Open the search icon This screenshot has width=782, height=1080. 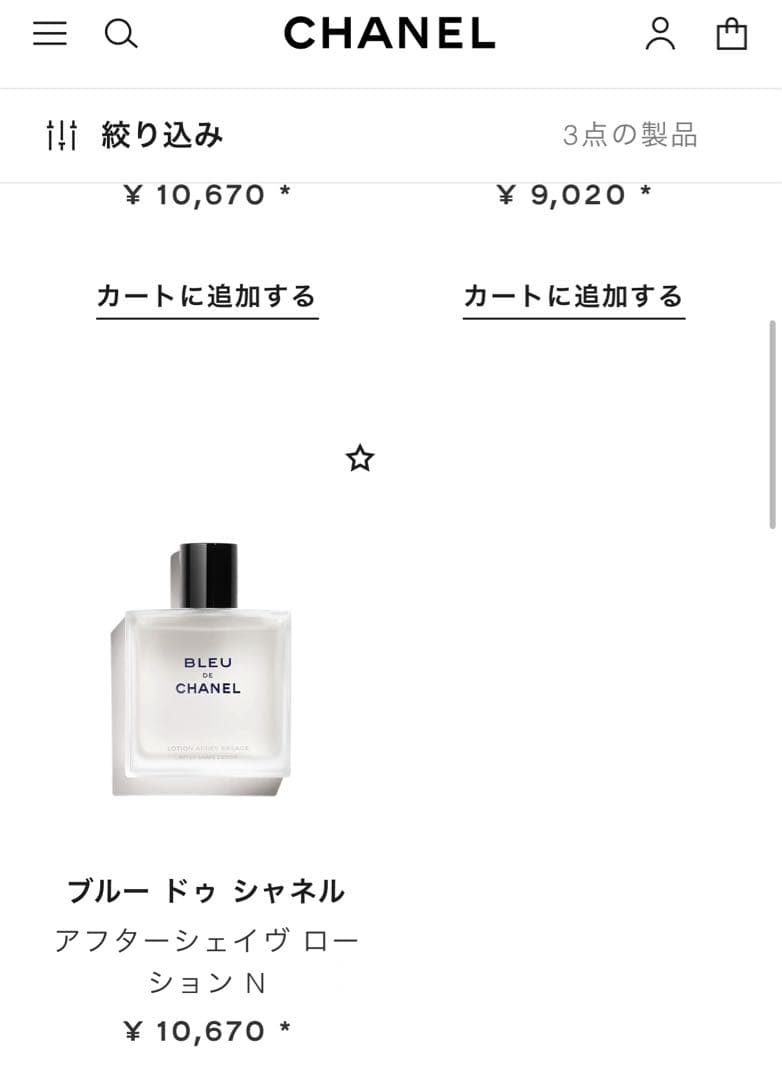pos(121,34)
